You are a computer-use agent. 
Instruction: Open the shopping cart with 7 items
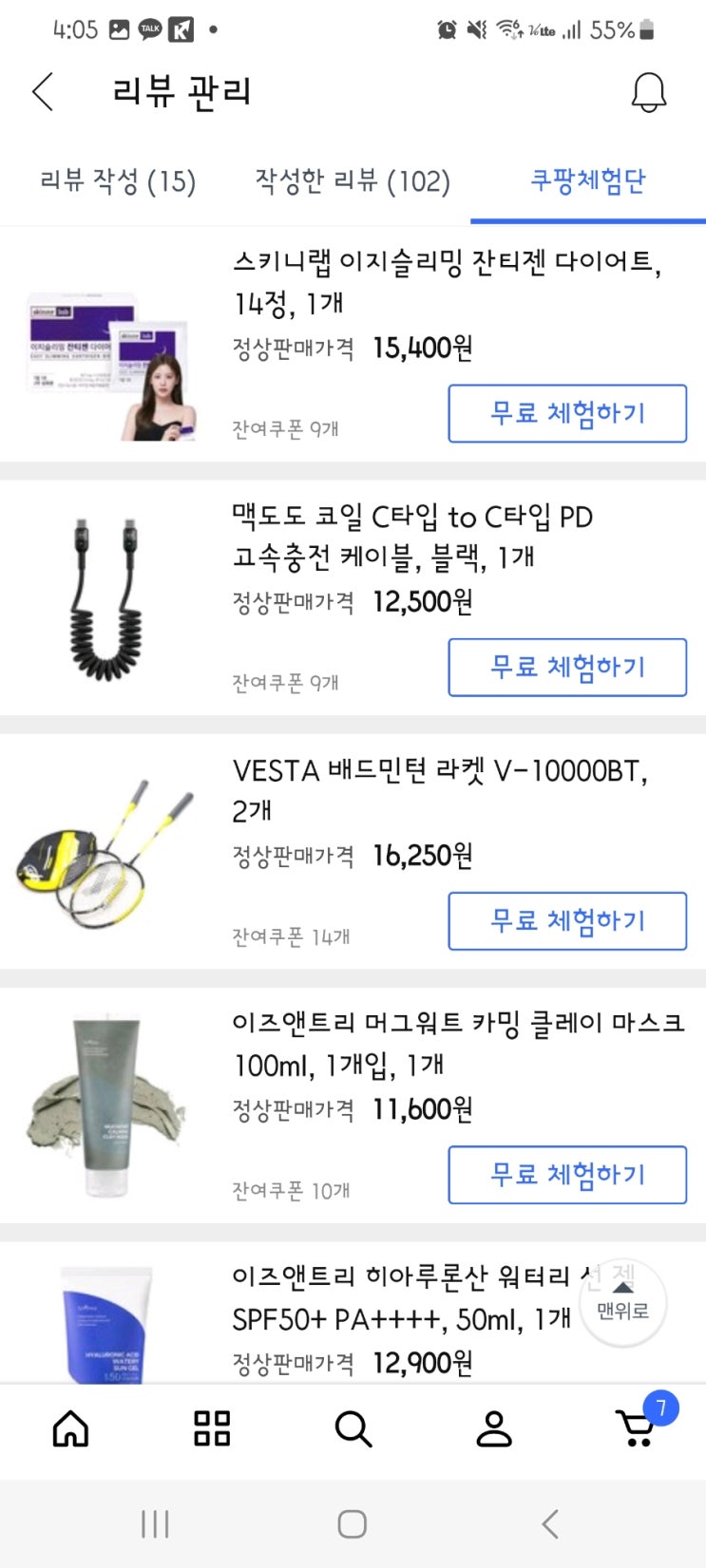click(x=637, y=1427)
